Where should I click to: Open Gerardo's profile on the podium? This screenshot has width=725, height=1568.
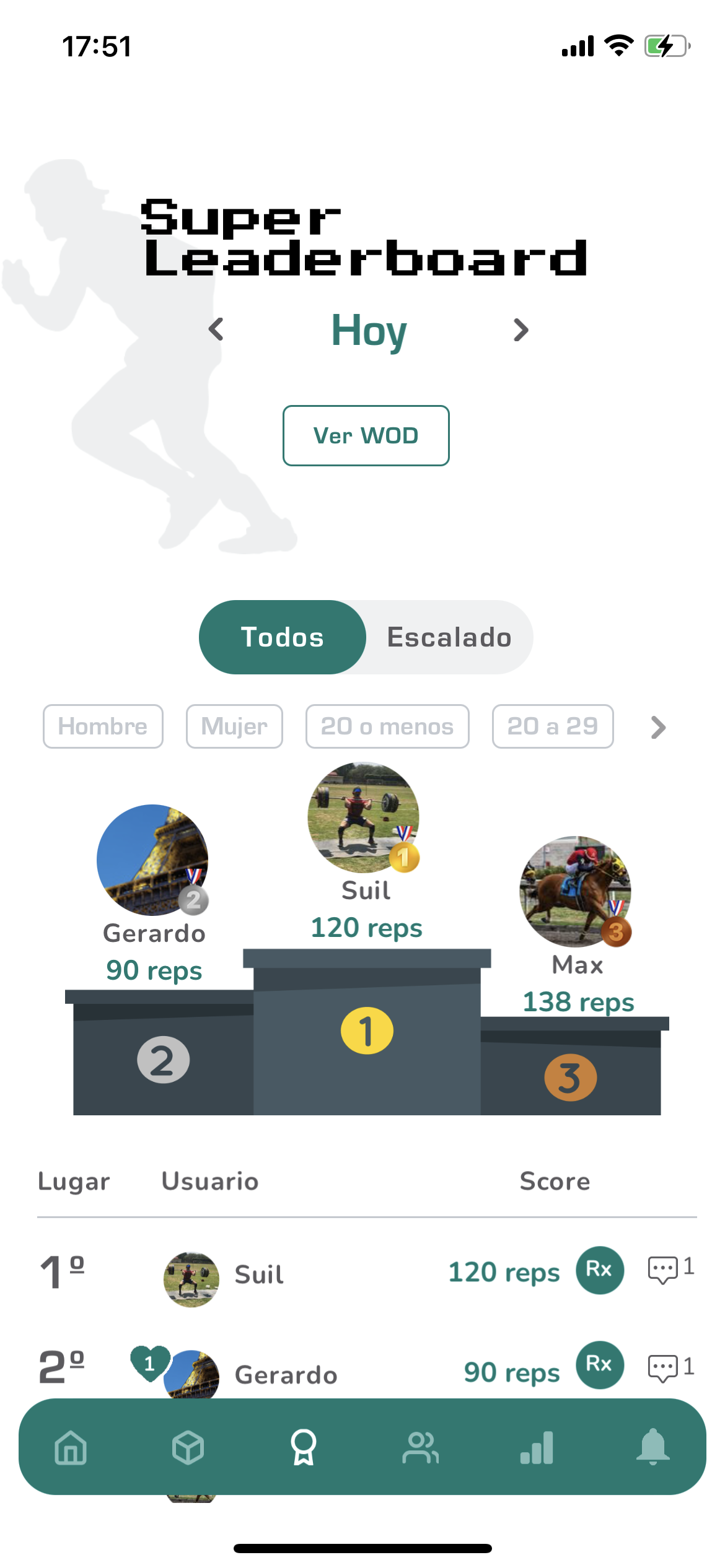pyautogui.click(x=152, y=860)
